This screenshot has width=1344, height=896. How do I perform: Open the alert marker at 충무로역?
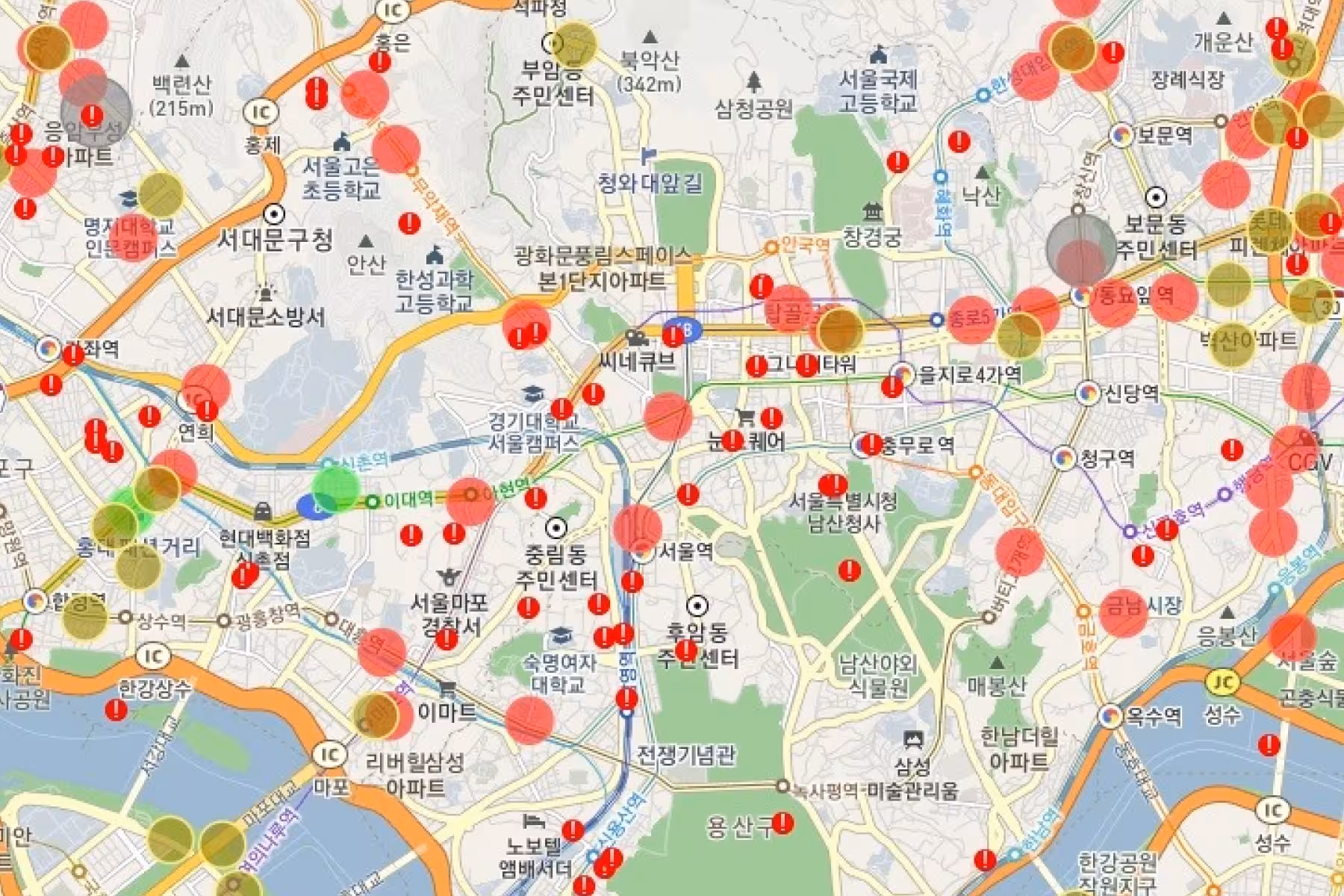coord(871,445)
